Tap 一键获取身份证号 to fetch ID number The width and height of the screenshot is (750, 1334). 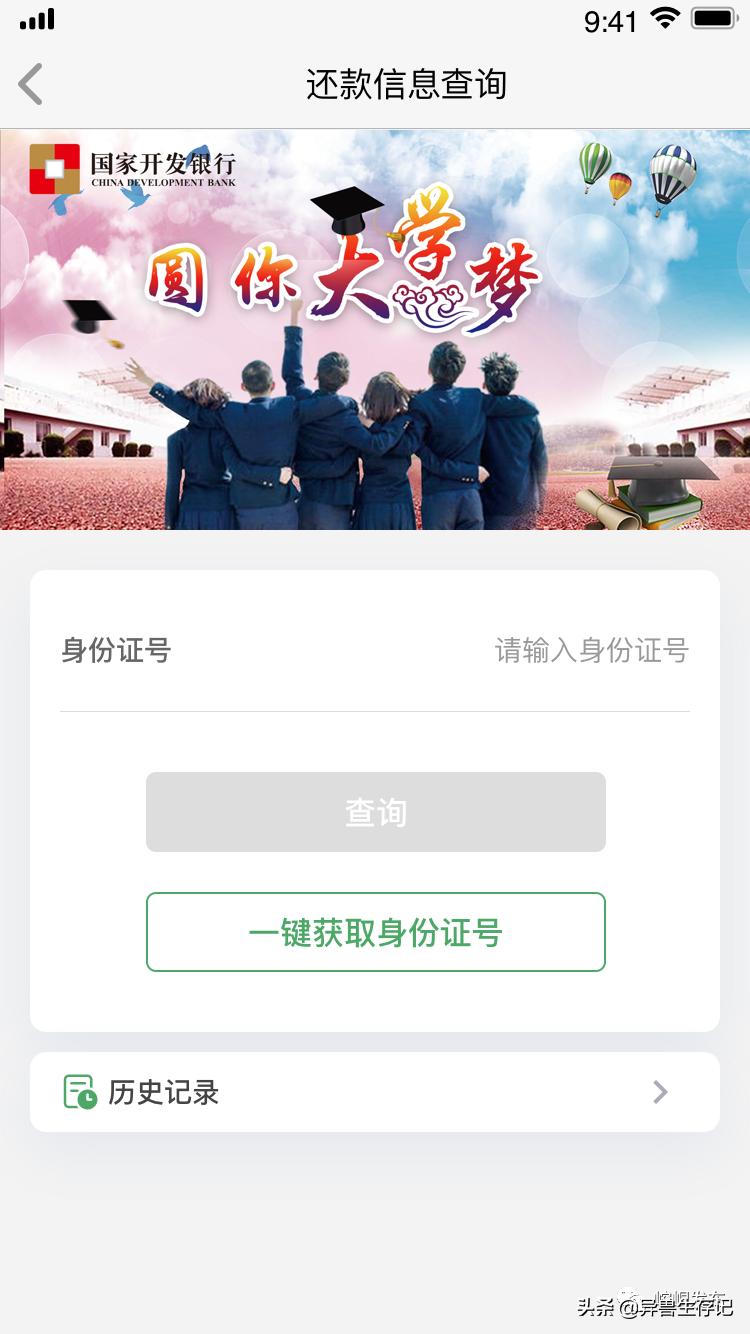pos(375,932)
